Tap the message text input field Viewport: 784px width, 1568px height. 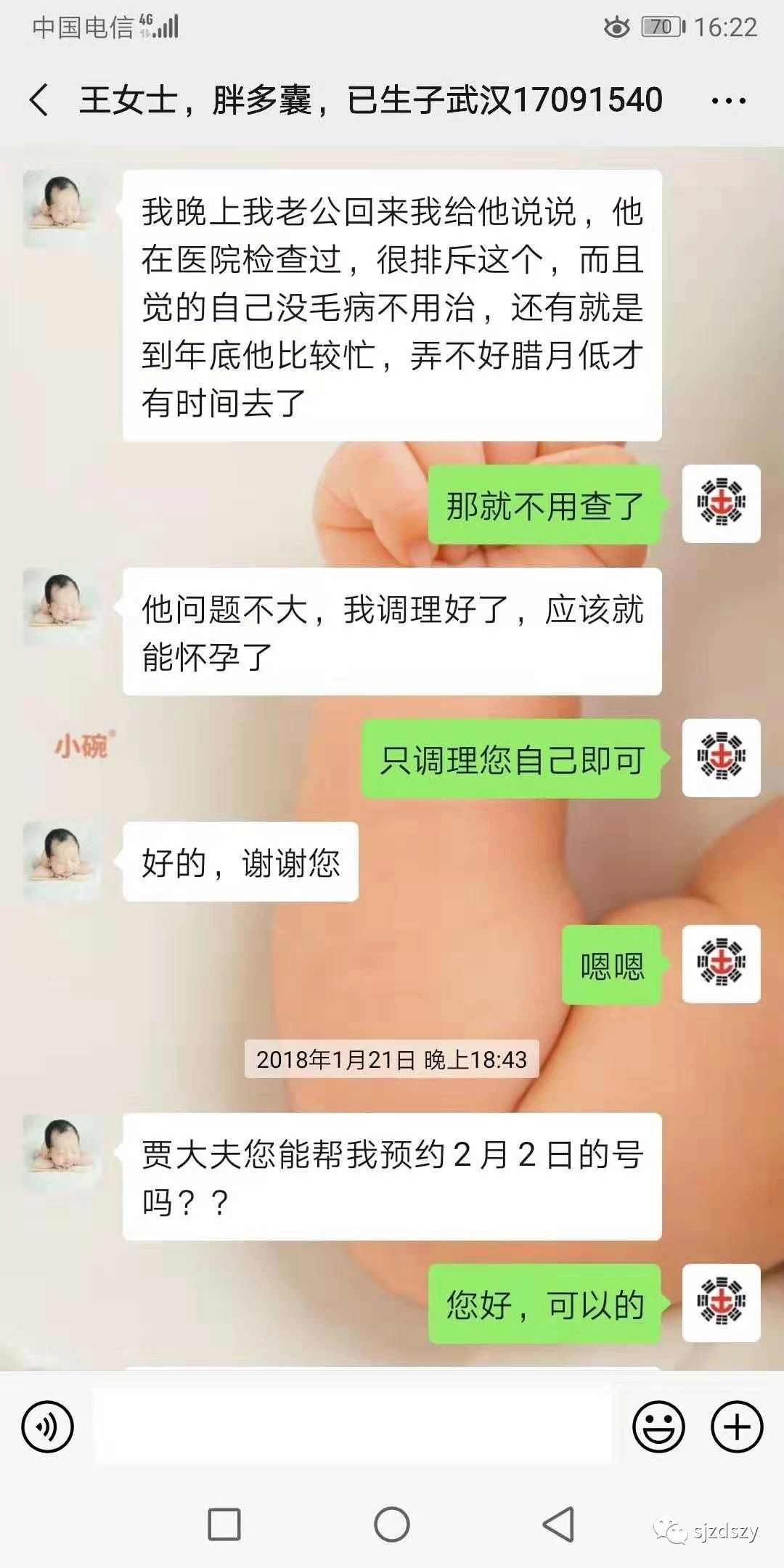(x=354, y=1426)
